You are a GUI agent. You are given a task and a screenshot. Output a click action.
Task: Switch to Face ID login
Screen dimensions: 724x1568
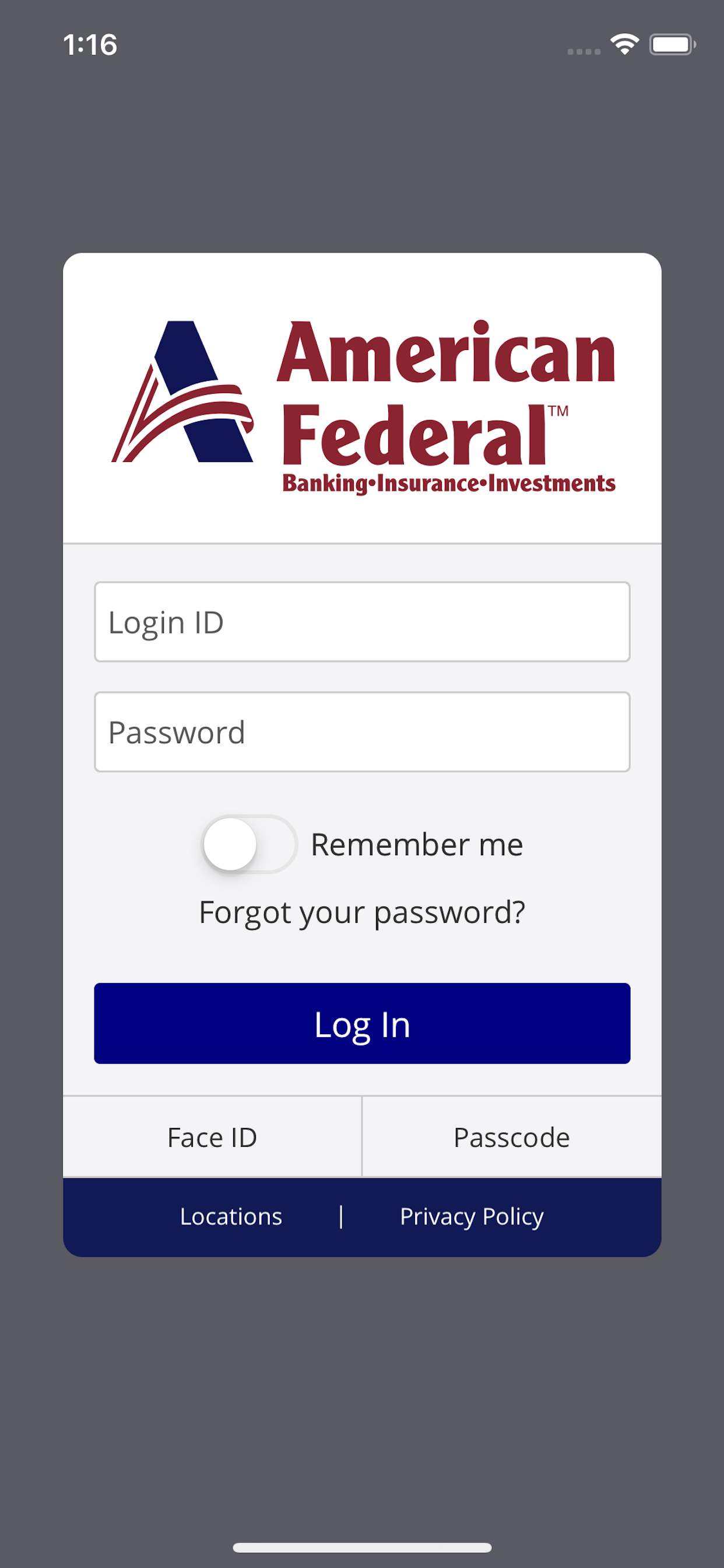[x=212, y=1137]
